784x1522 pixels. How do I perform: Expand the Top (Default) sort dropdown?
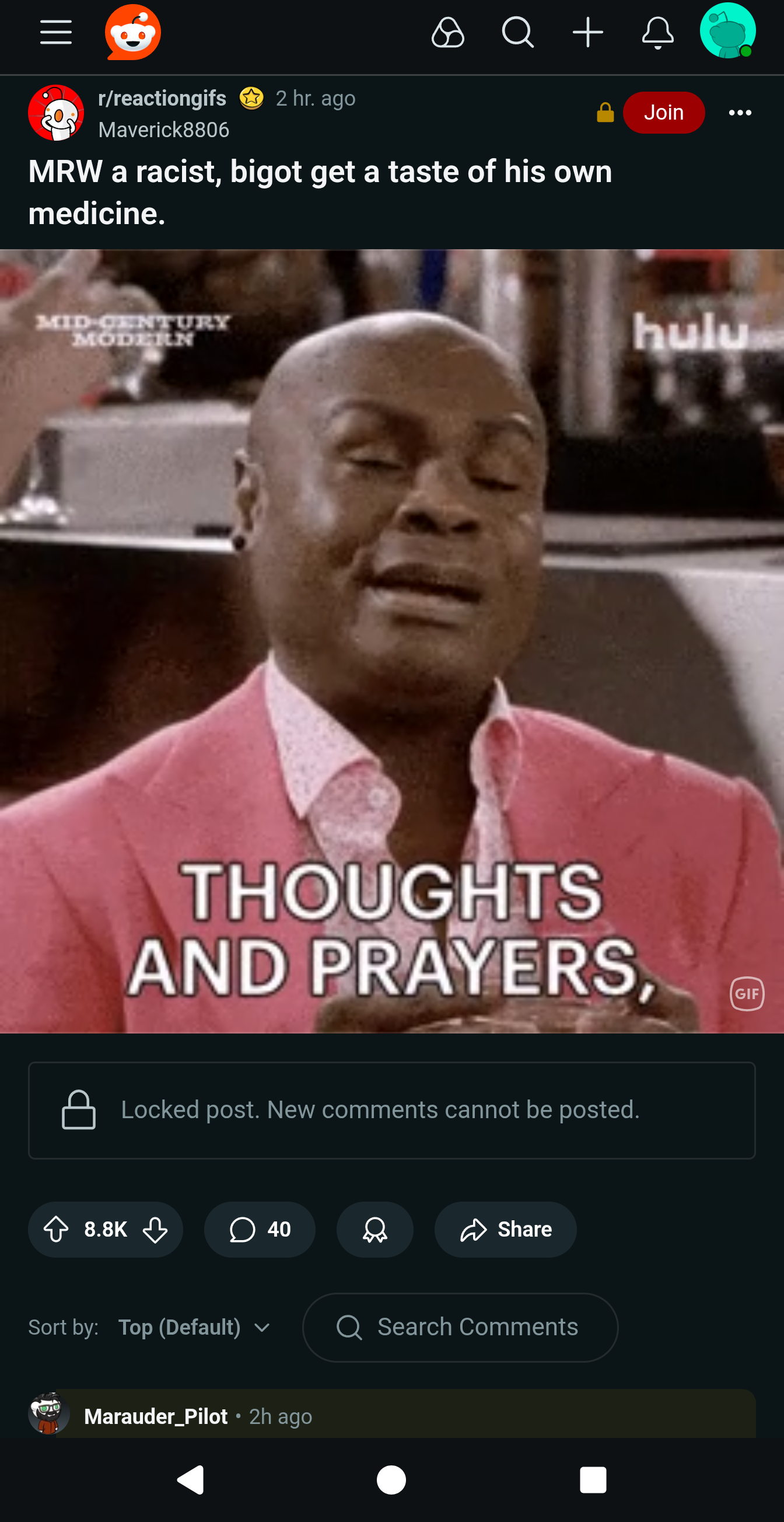(x=194, y=1327)
